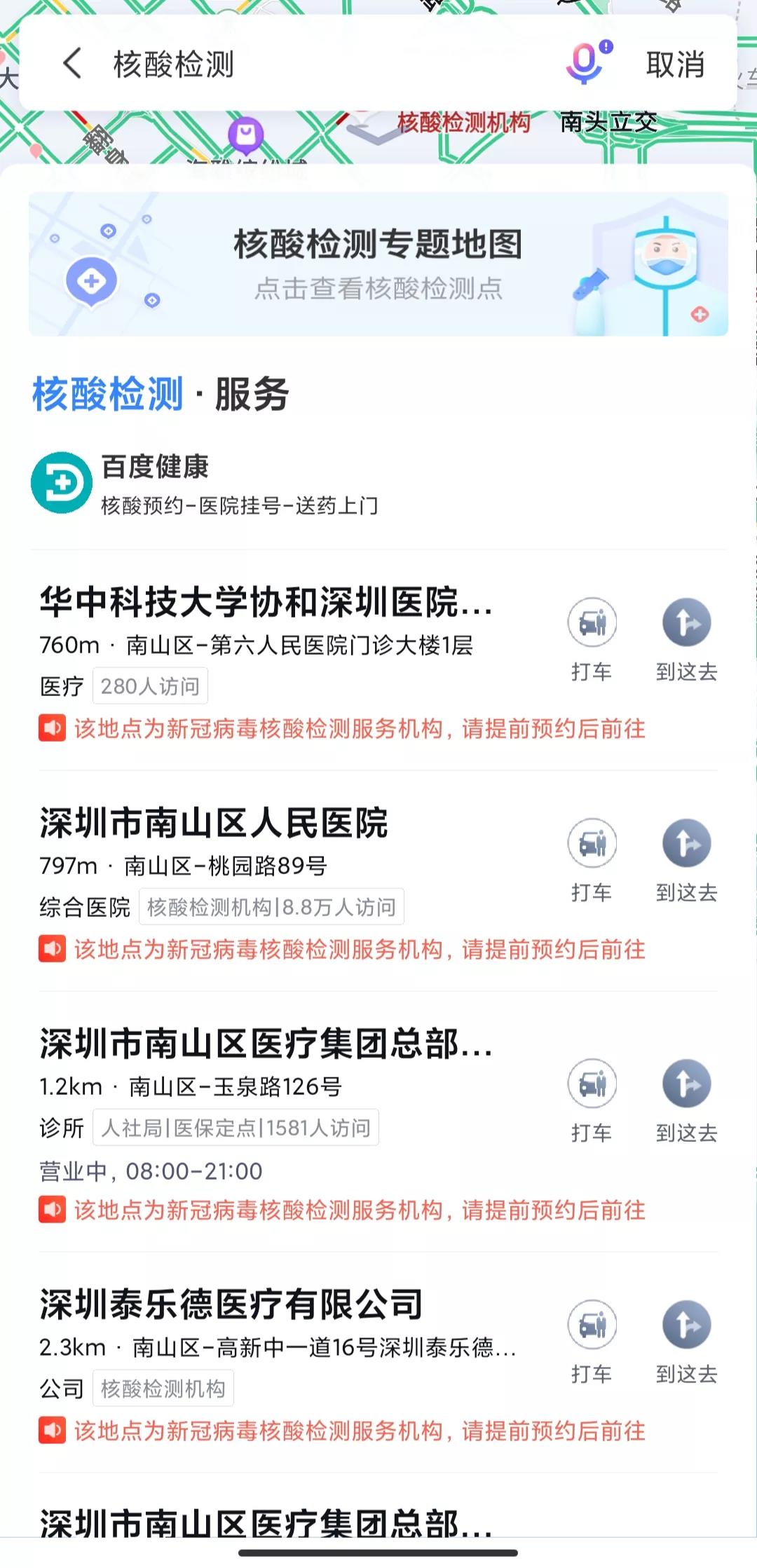Tap the back arrow in search bar

pyautogui.click(x=73, y=64)
